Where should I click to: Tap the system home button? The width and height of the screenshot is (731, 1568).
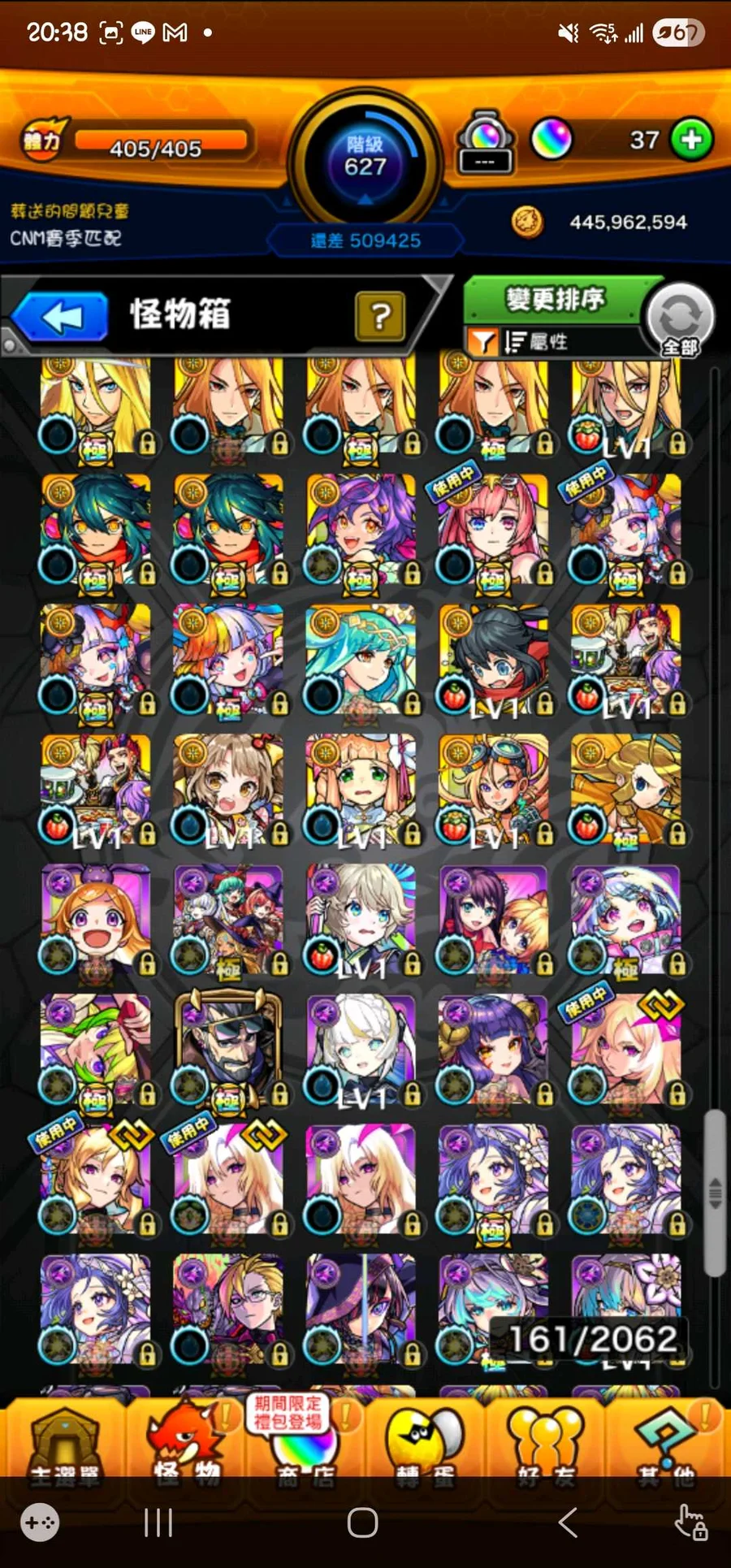(362, 1523)
